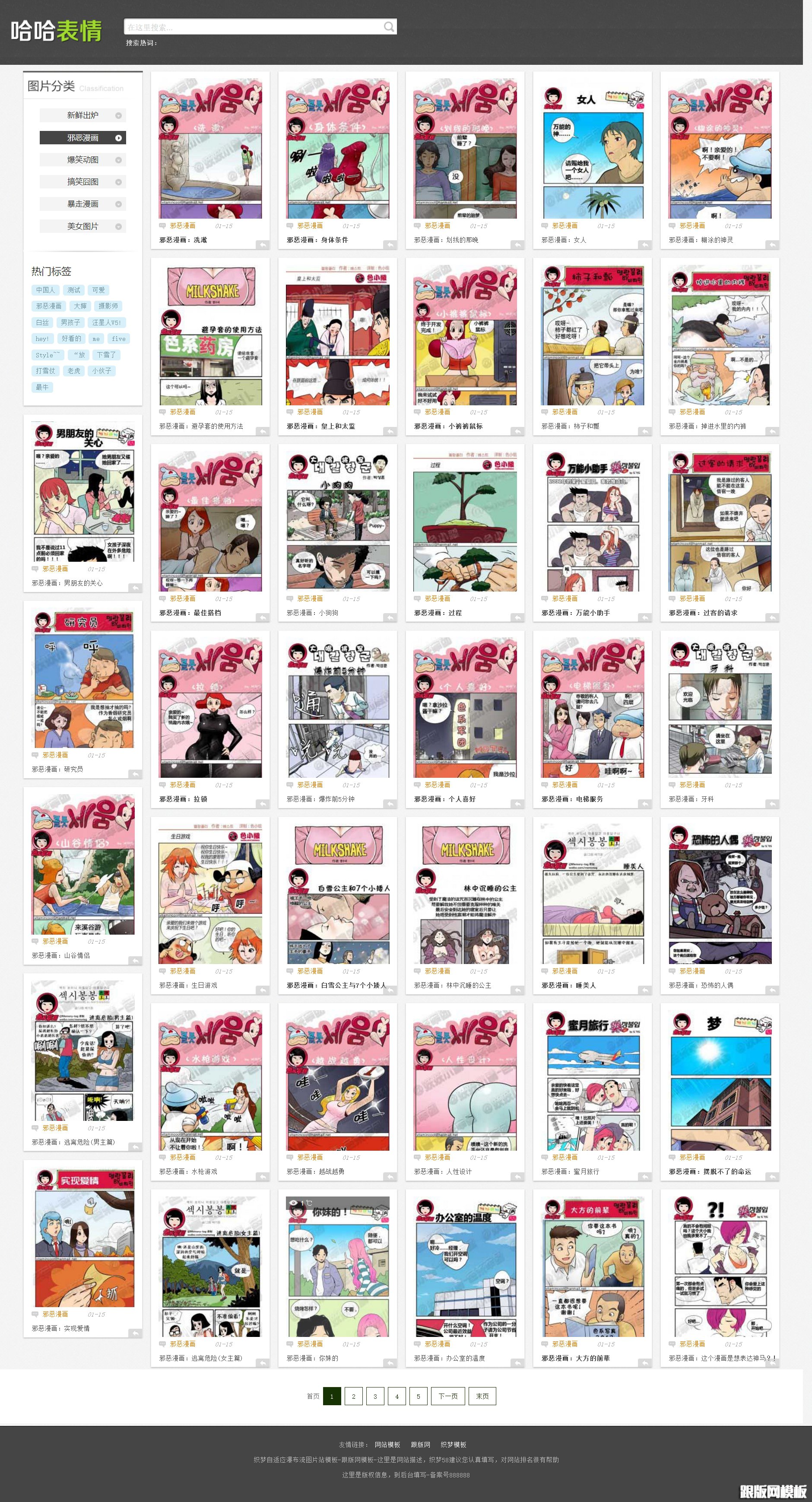
Task: Open the 暴走漫画 category
Action: 83,204
